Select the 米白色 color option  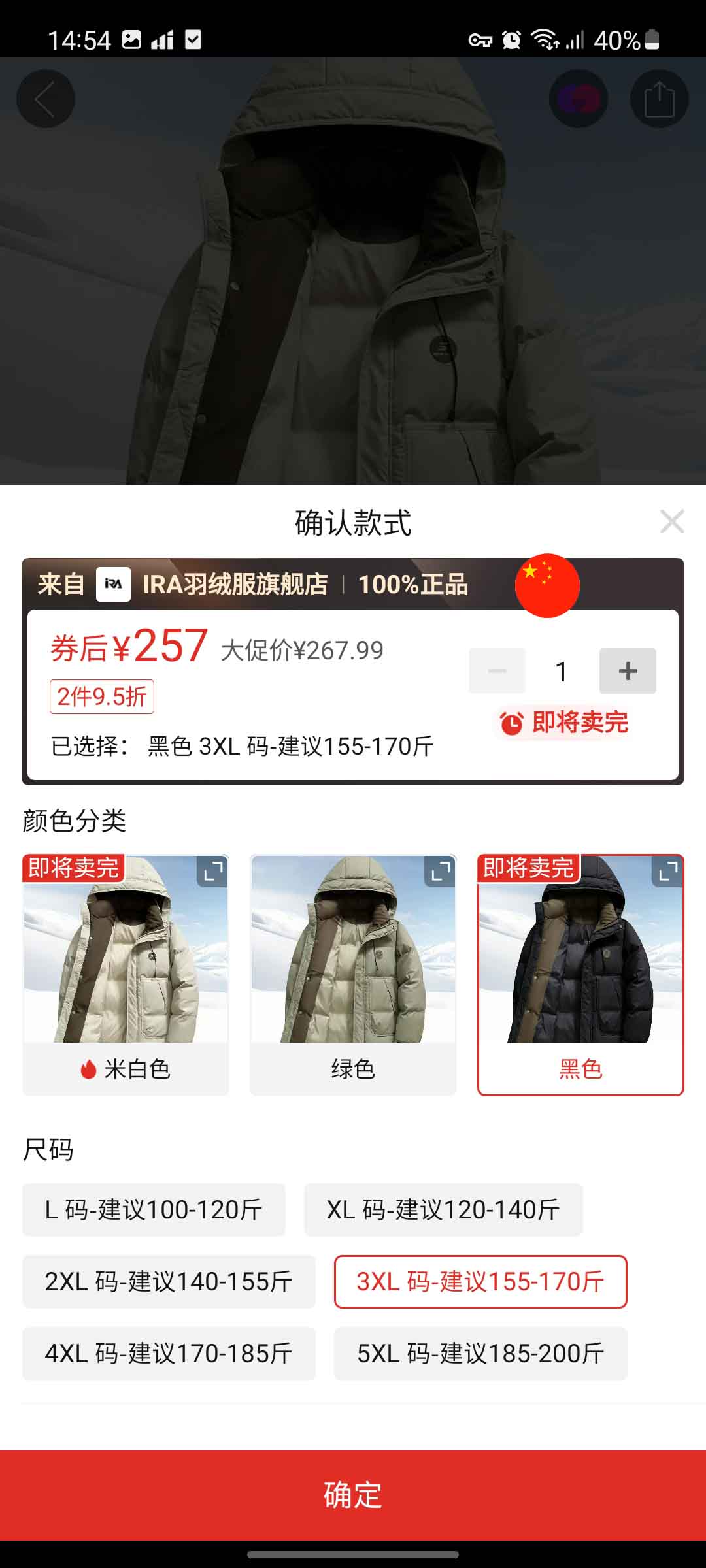[x=126, y=973]
